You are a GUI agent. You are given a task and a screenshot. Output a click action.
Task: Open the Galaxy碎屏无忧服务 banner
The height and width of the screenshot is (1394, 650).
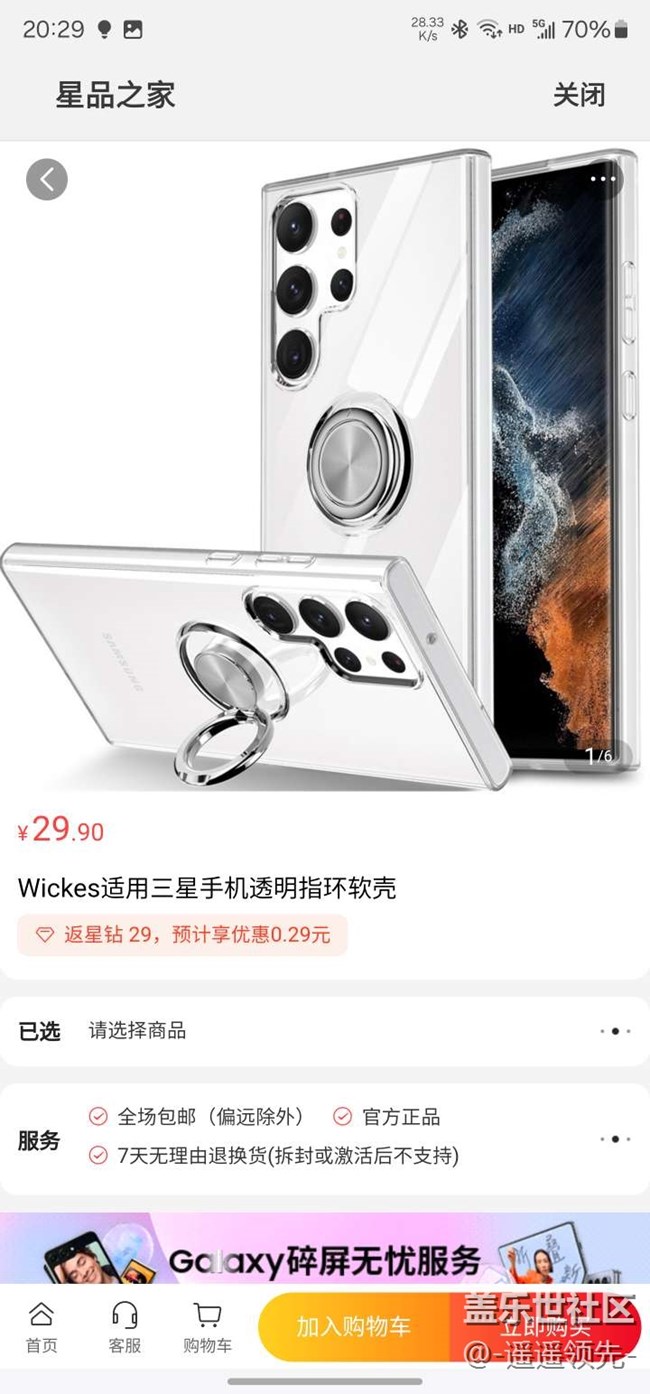324,1250
